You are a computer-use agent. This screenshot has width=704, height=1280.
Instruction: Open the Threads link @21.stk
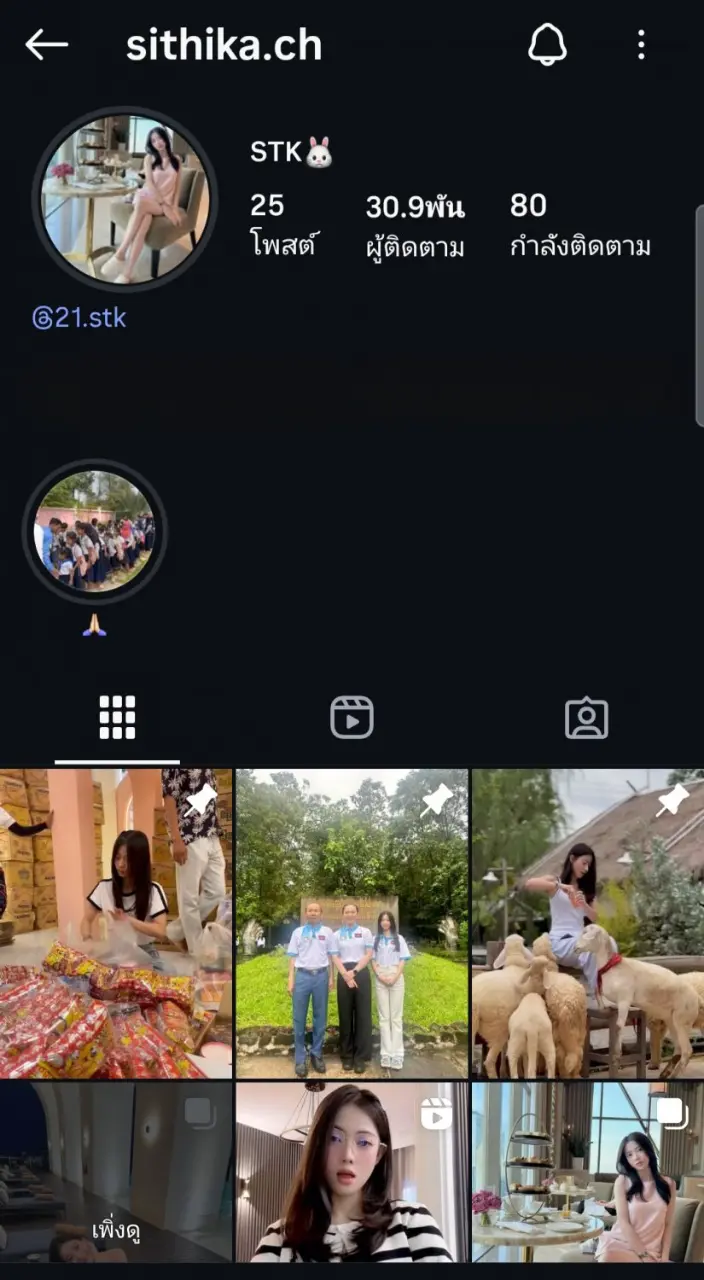[79, 318]
